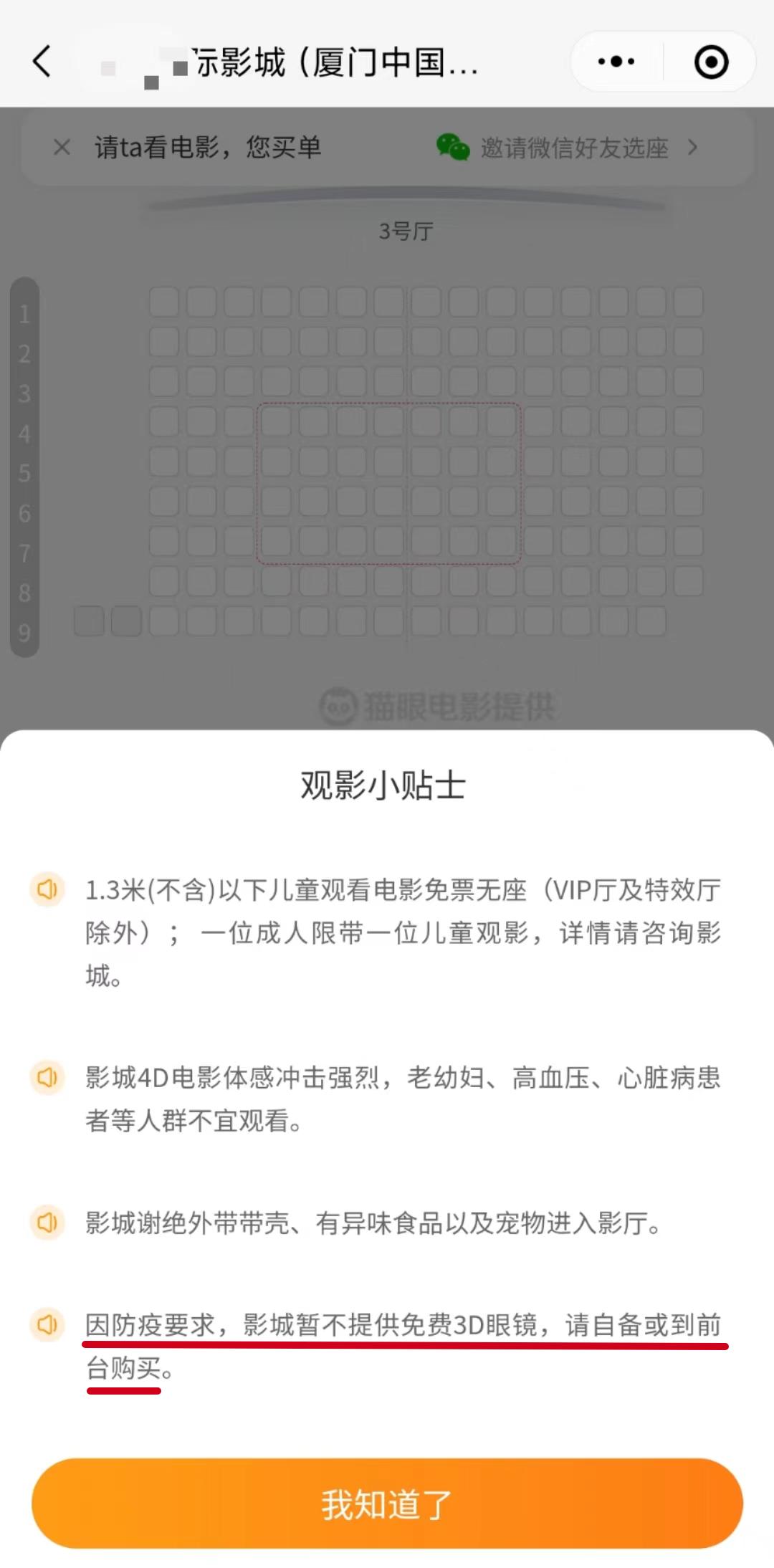
Task: Select the more options dots in the capsule
Action: tap(615, 62)
